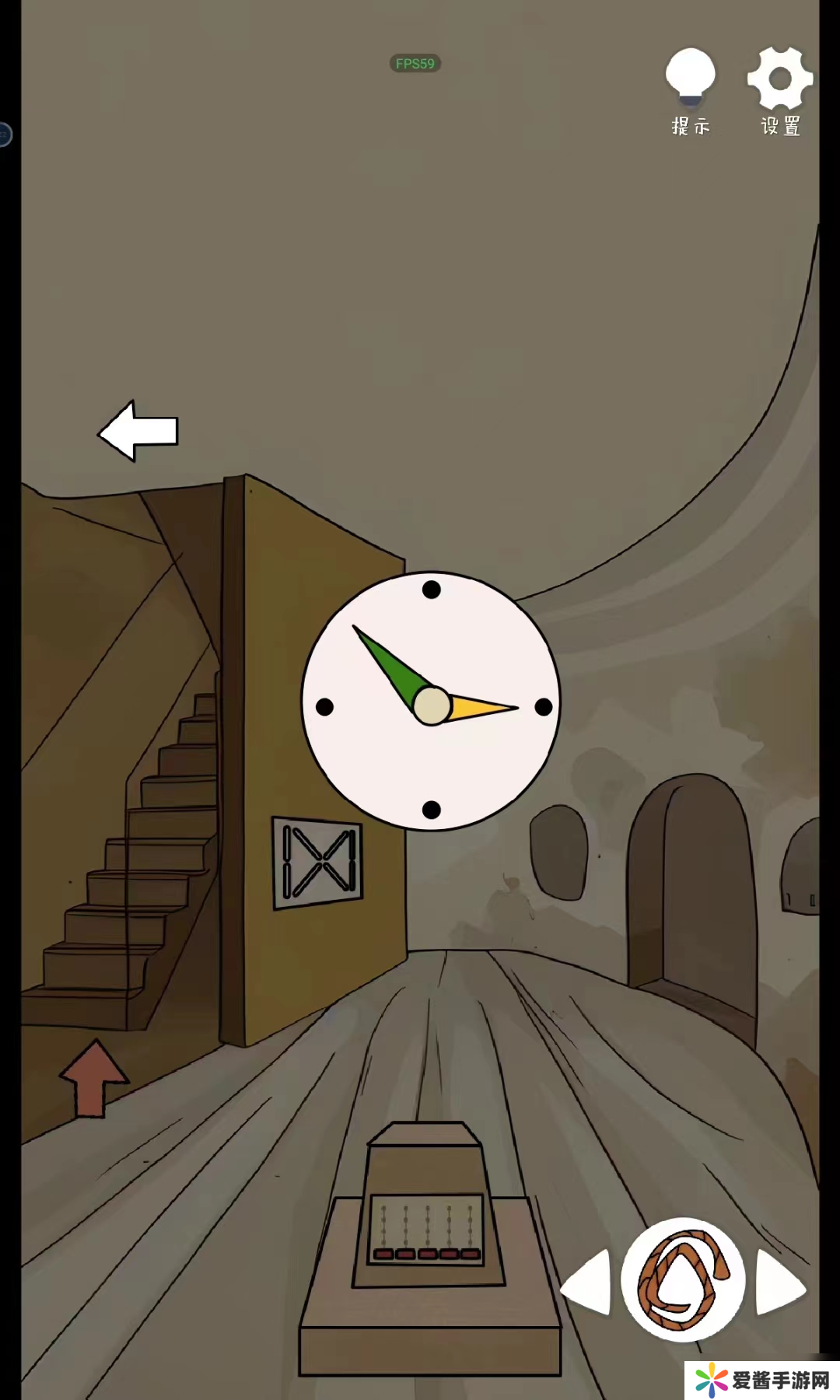This screenshot has width=840, height=1400.
Task: Select the rope item in inventory
Action: coord(682,1281)
